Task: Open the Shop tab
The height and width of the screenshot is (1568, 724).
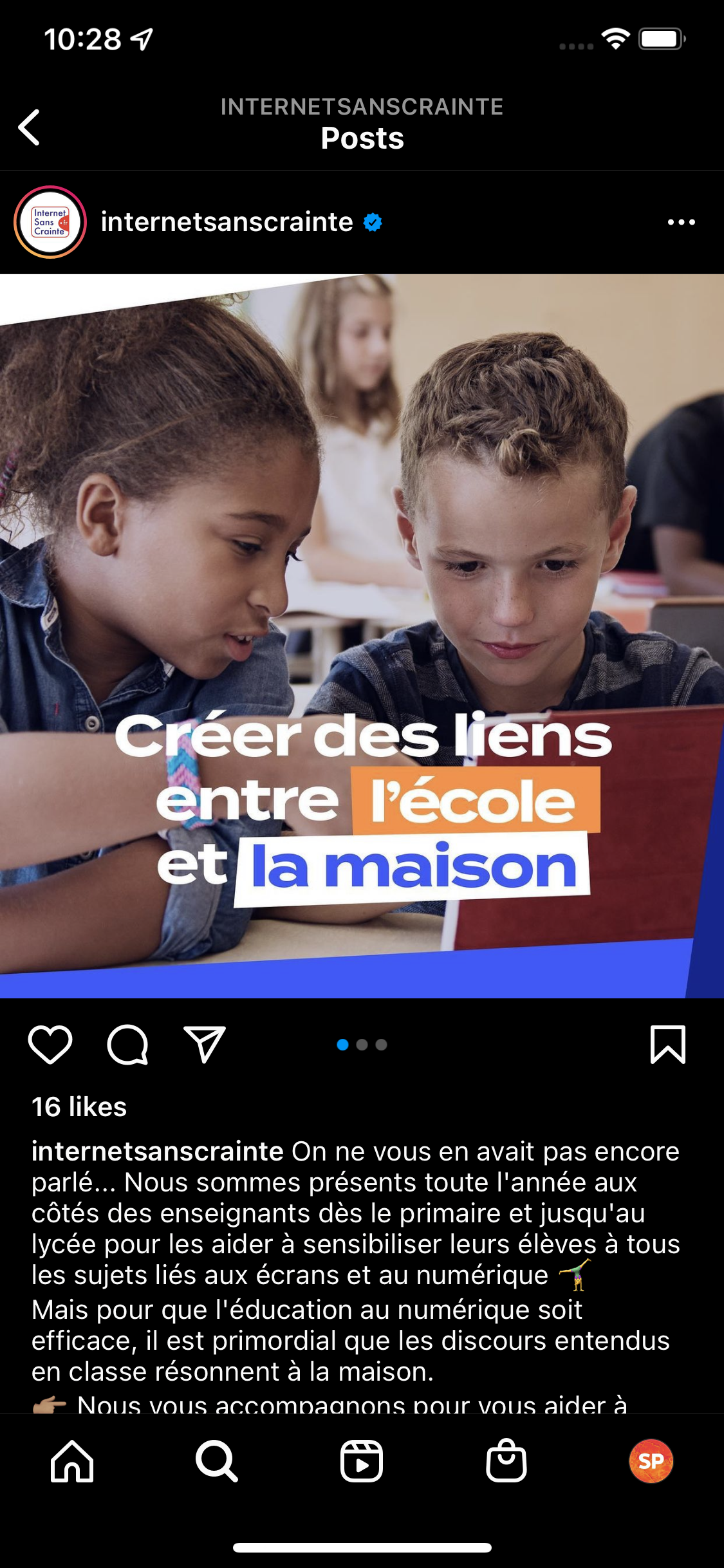Action: click(506, 1461)
